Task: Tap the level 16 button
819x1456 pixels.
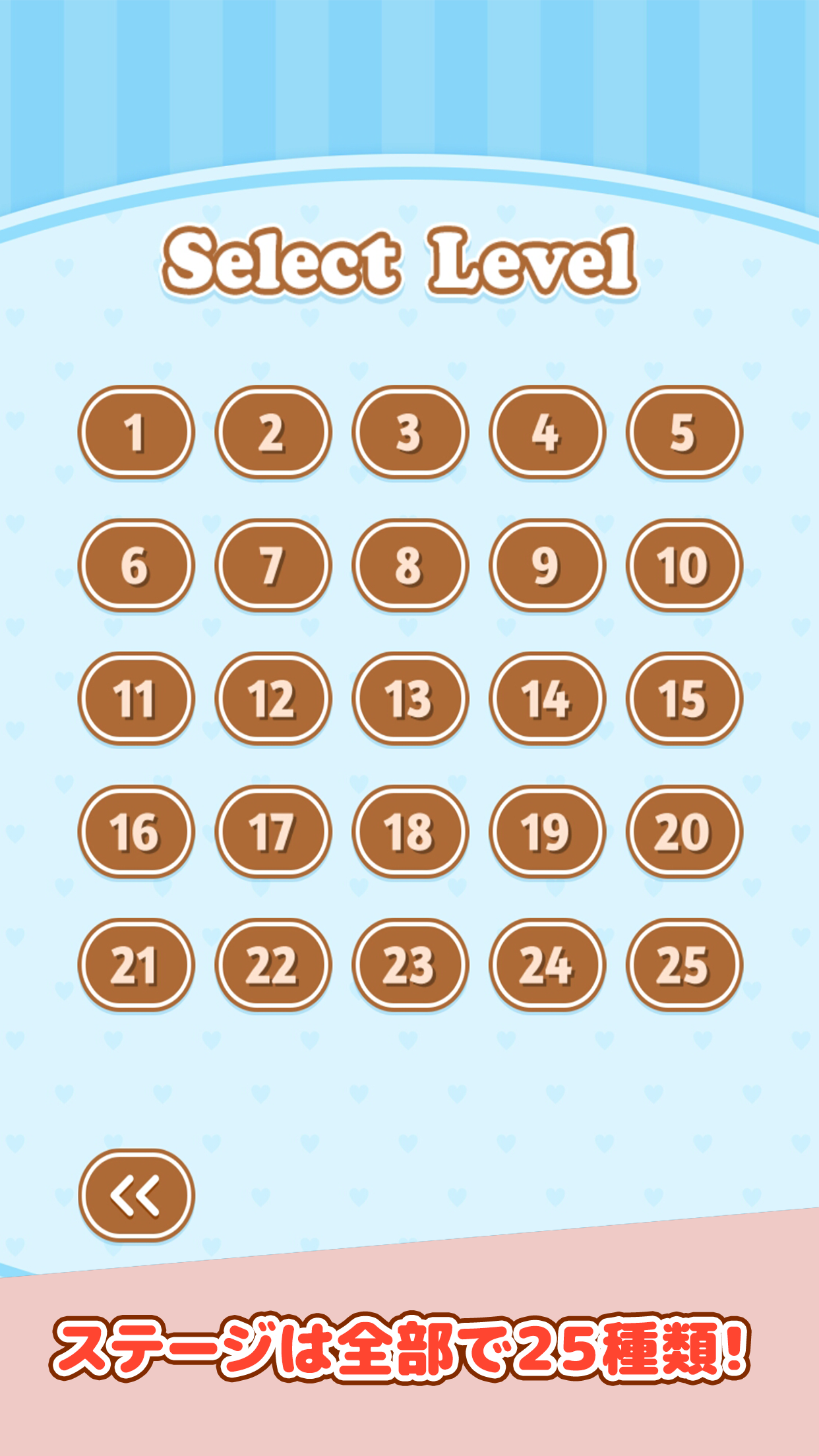Action: tap(136, 832)
